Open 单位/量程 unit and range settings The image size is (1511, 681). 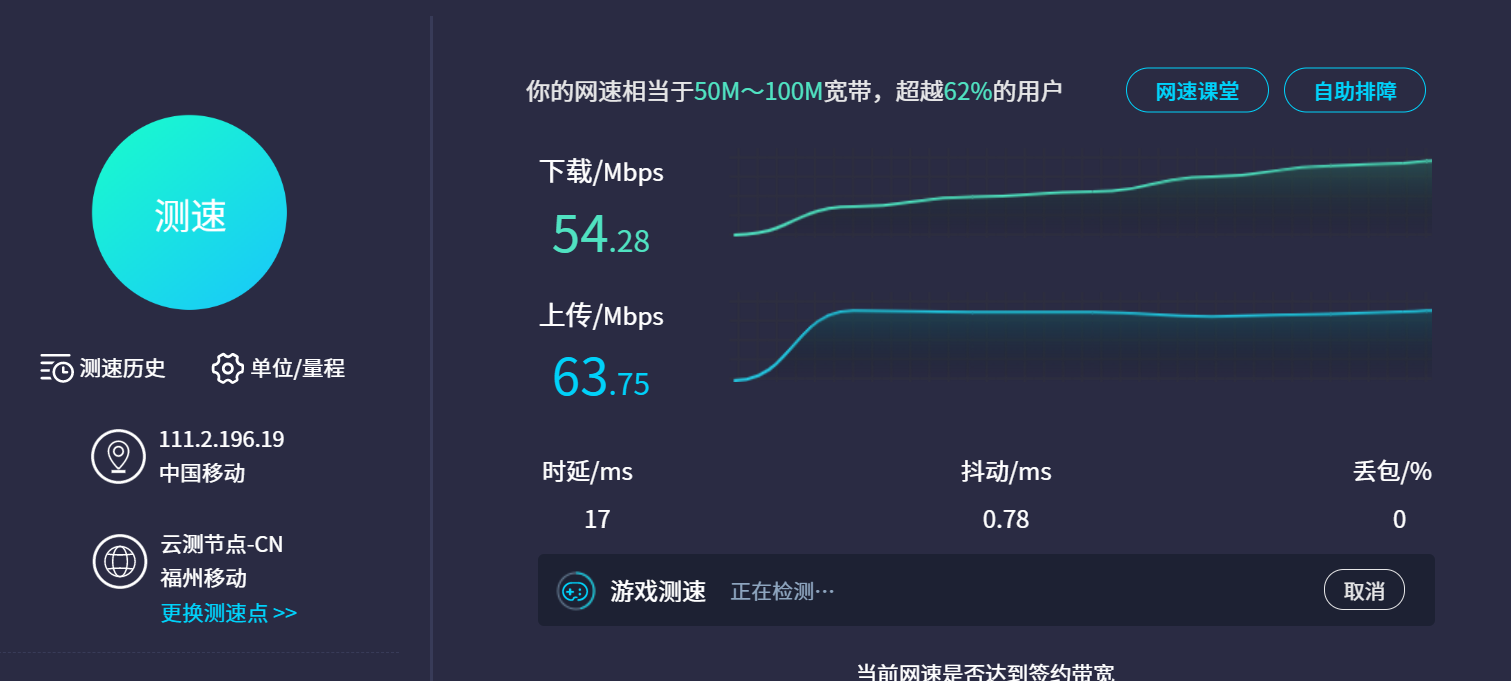coord(278,368)
